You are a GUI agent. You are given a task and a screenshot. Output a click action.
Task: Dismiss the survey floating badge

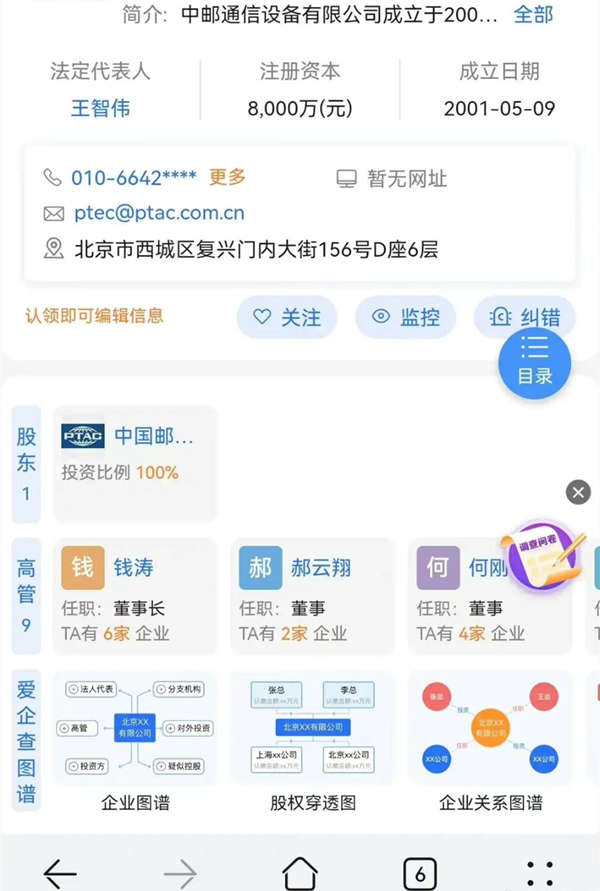(x=578, y=491)
